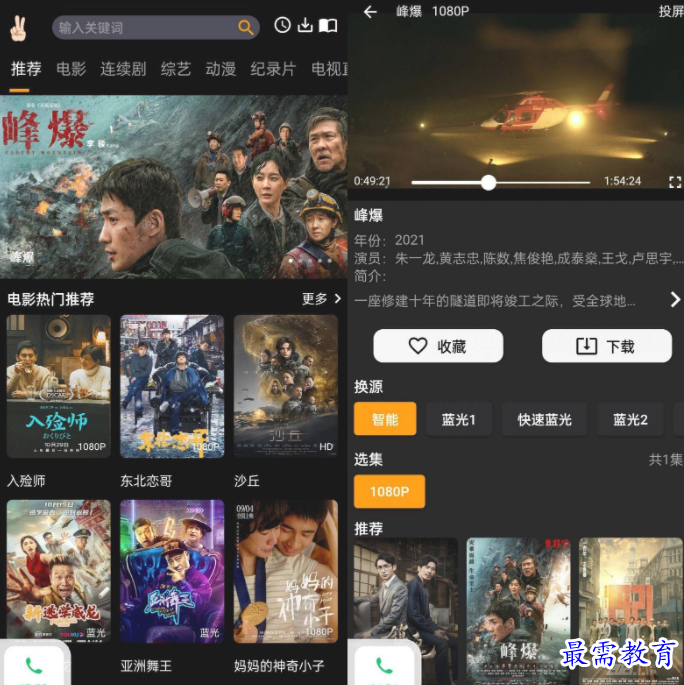Open the 东北恋哥 movie card
Viewport: 684px width, 685px height.
(x=172, y=387)
